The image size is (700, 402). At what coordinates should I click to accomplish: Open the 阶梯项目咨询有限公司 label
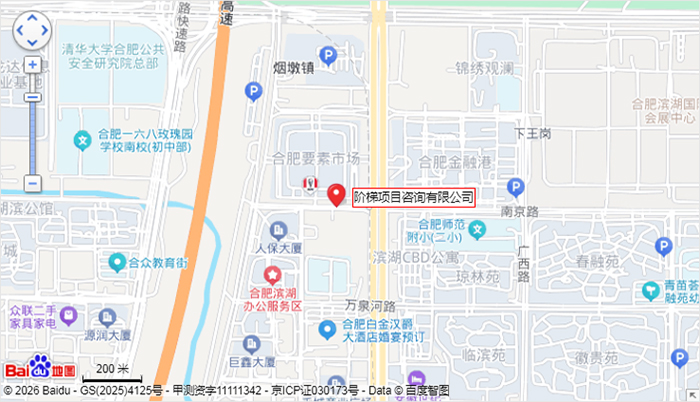(x=413, y=197)
